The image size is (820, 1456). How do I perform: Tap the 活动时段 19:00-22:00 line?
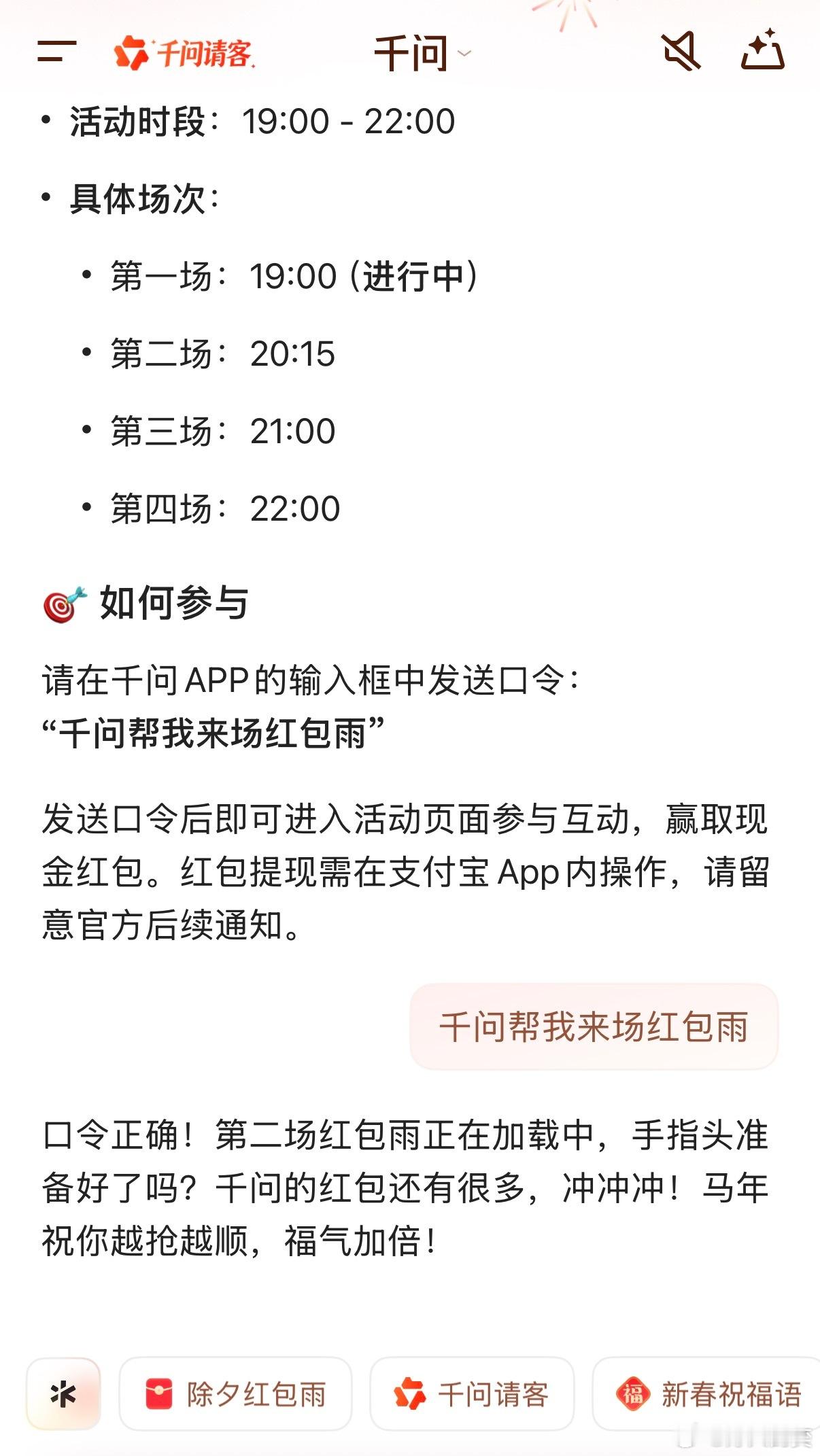click(258, 121)
